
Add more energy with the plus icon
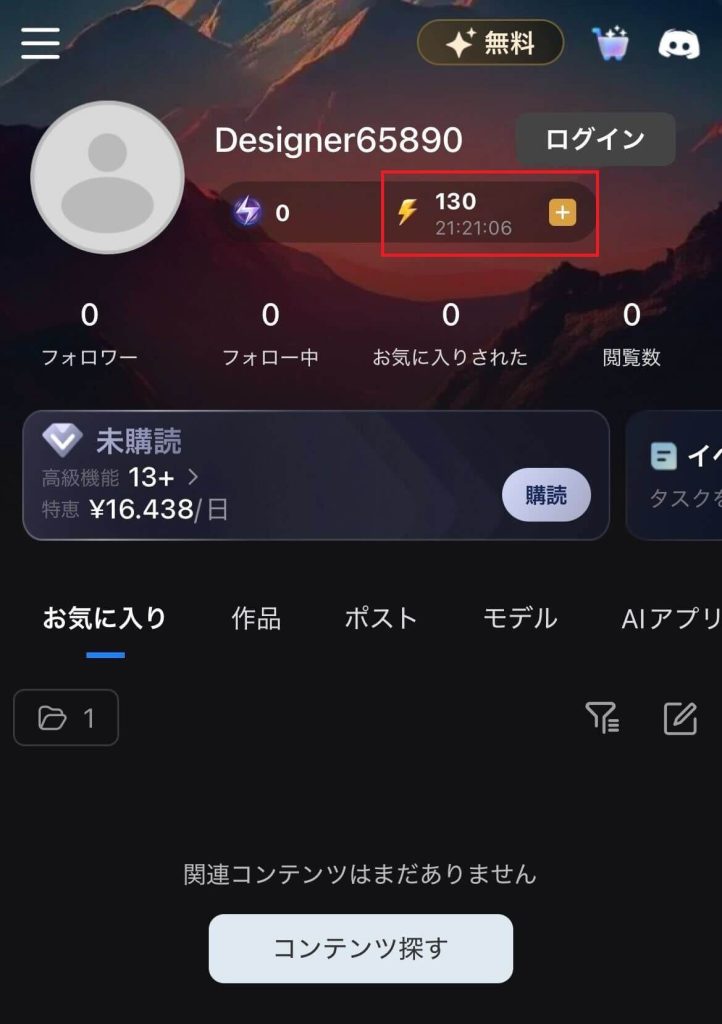(562, 212)
